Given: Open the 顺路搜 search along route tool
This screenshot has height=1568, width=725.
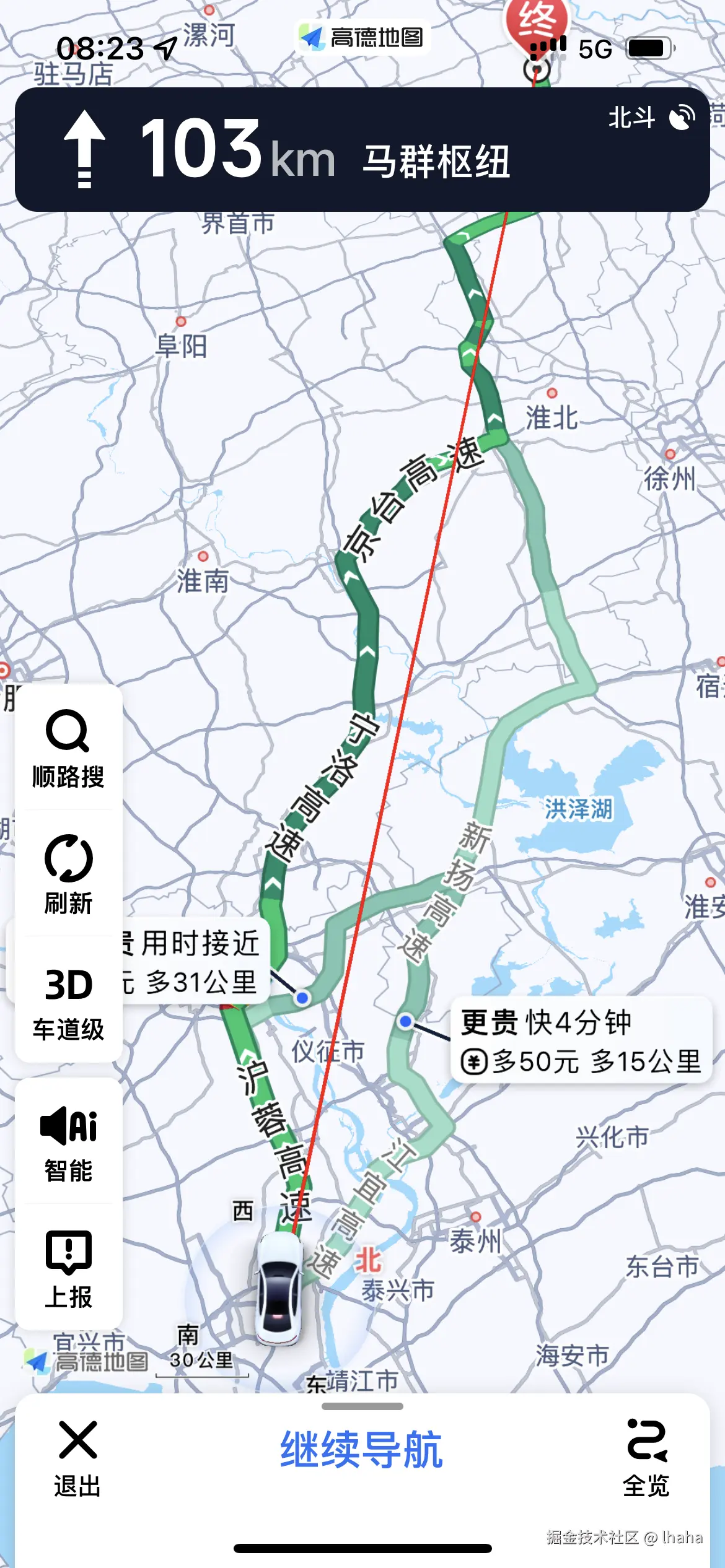Looking at the screenshot, I should tap(68, 749).
